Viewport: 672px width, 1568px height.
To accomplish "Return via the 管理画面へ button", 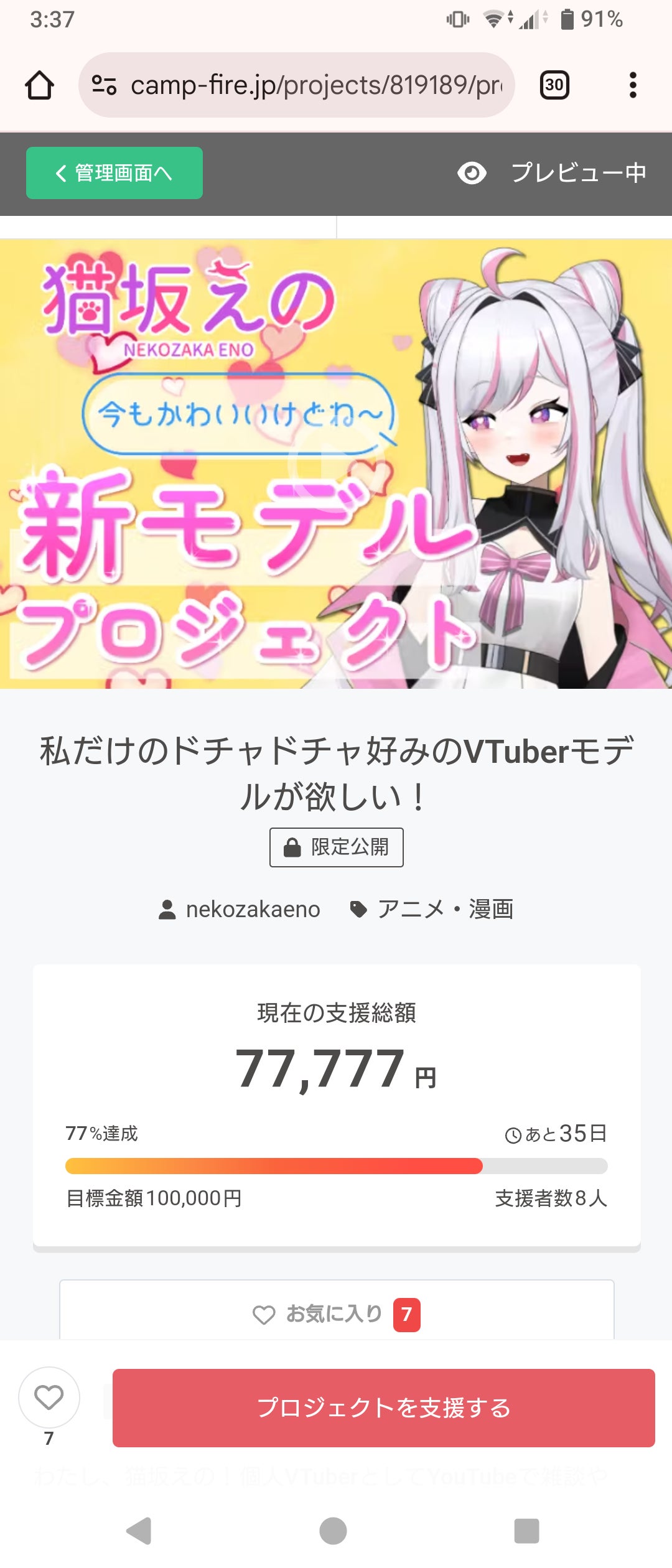I will click(114, 173).
